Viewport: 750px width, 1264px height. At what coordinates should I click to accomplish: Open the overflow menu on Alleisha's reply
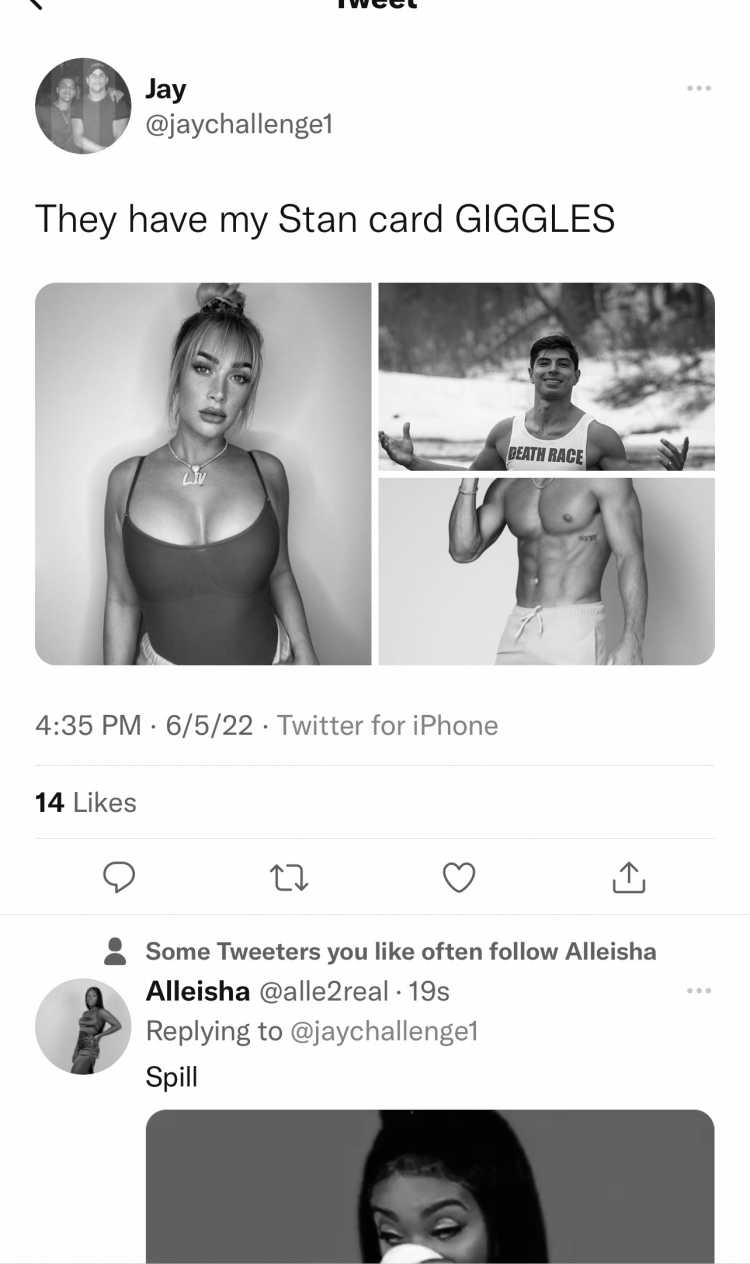[699, 991]
